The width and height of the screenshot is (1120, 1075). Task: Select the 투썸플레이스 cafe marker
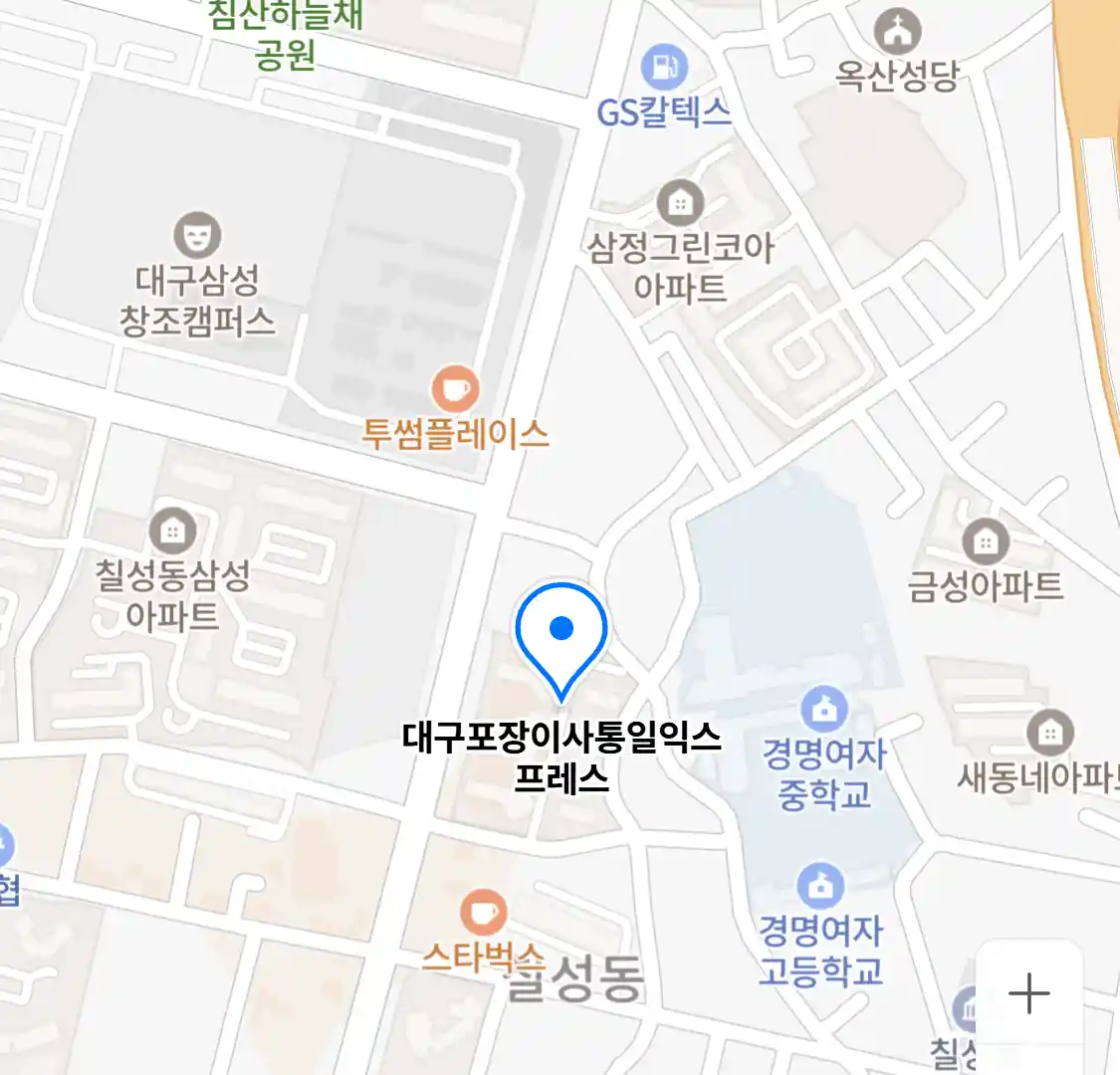click(x=455, y=389)
